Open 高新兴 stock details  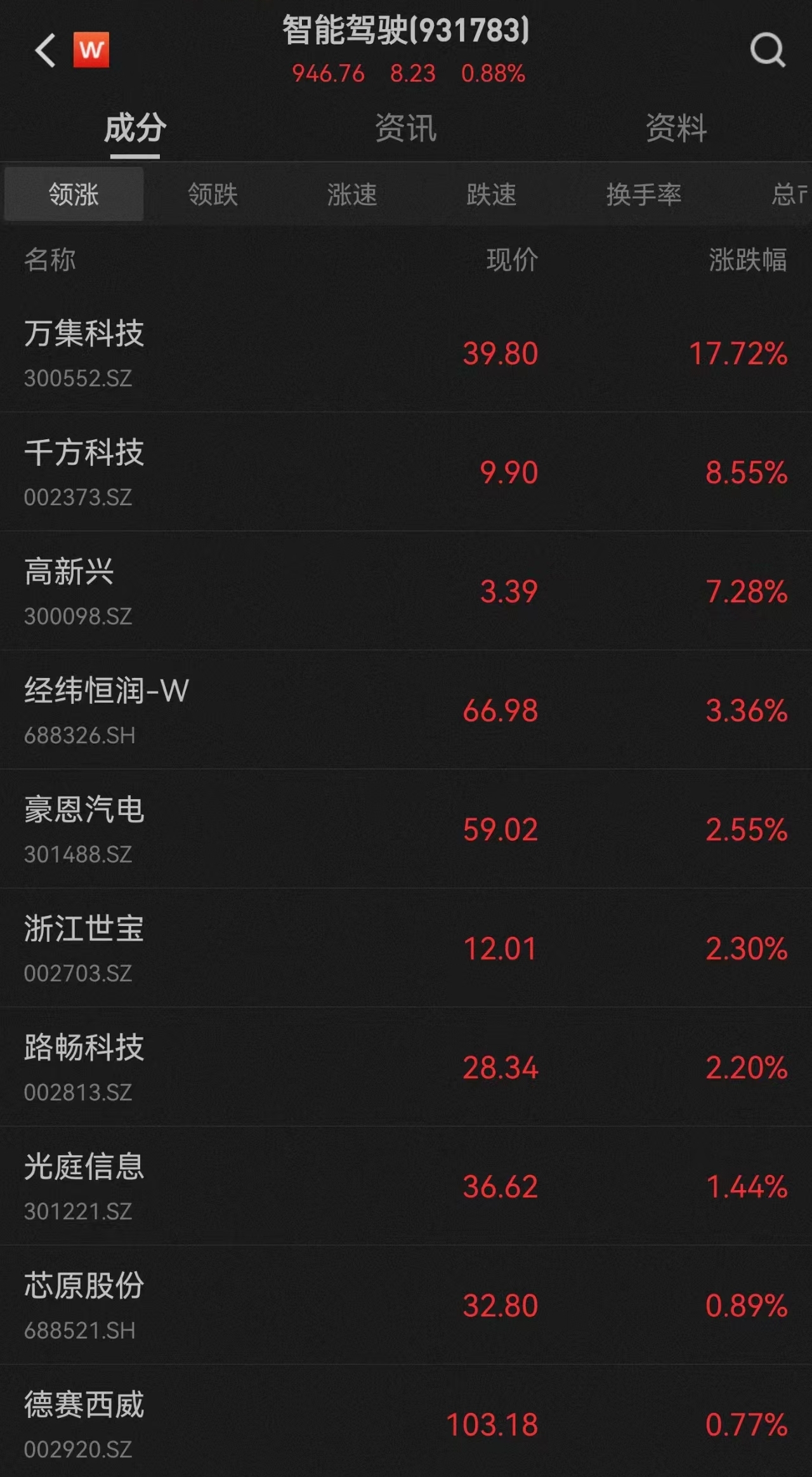point(406,590)
